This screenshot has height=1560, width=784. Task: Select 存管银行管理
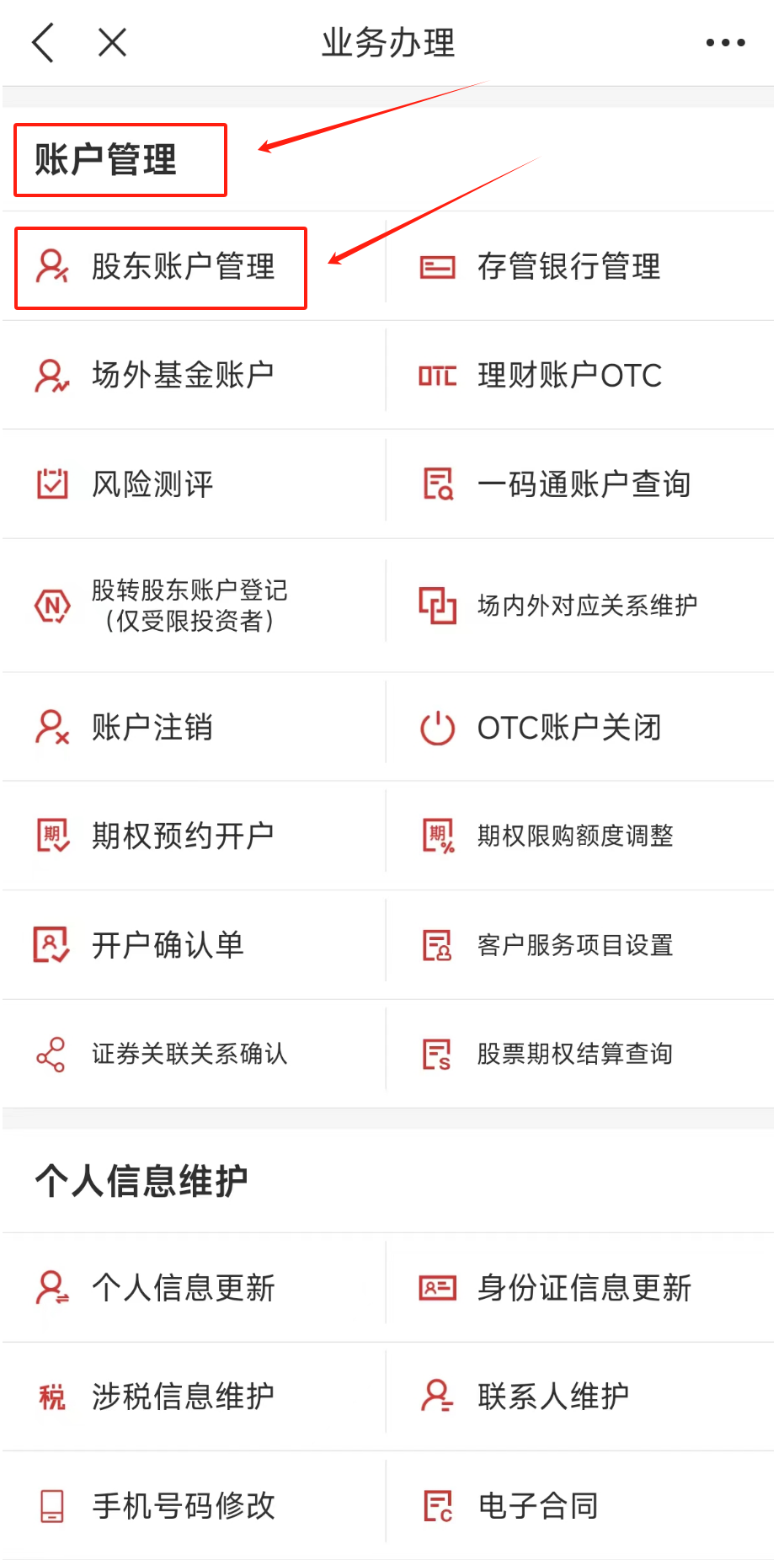pyautogui.click(x=568, y=267)
